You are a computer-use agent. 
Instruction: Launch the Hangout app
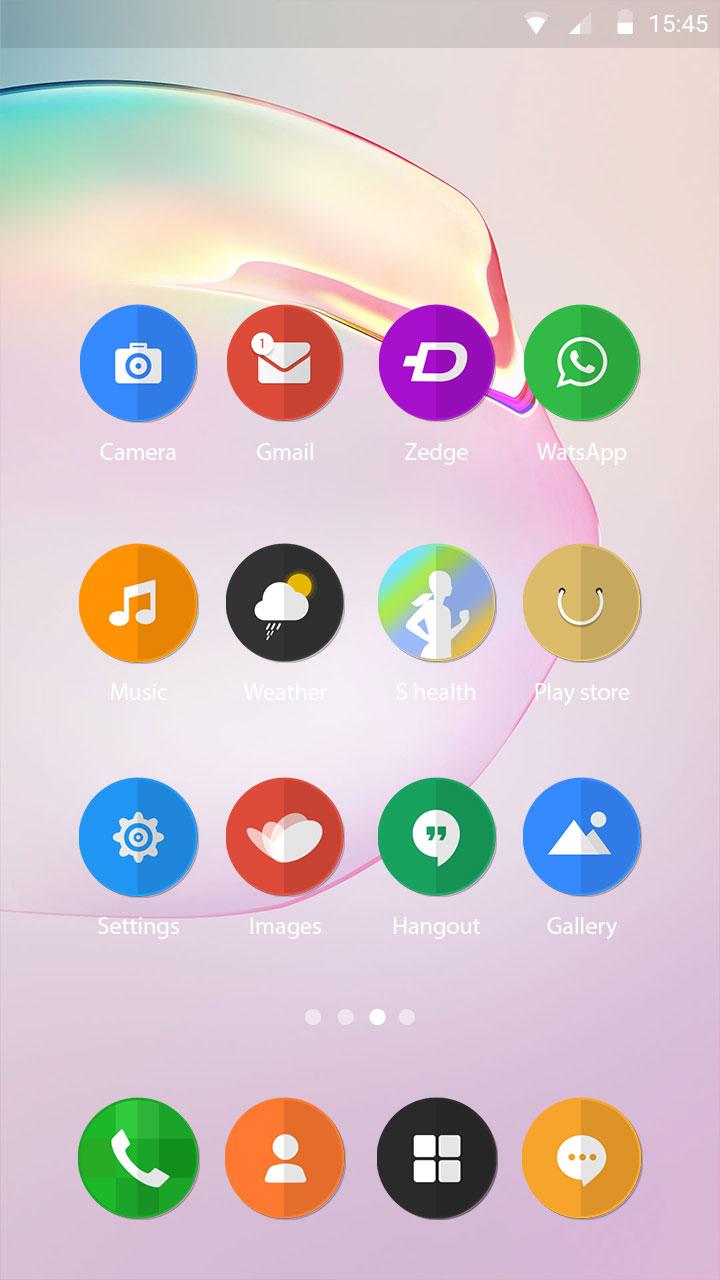pos(437,837)
